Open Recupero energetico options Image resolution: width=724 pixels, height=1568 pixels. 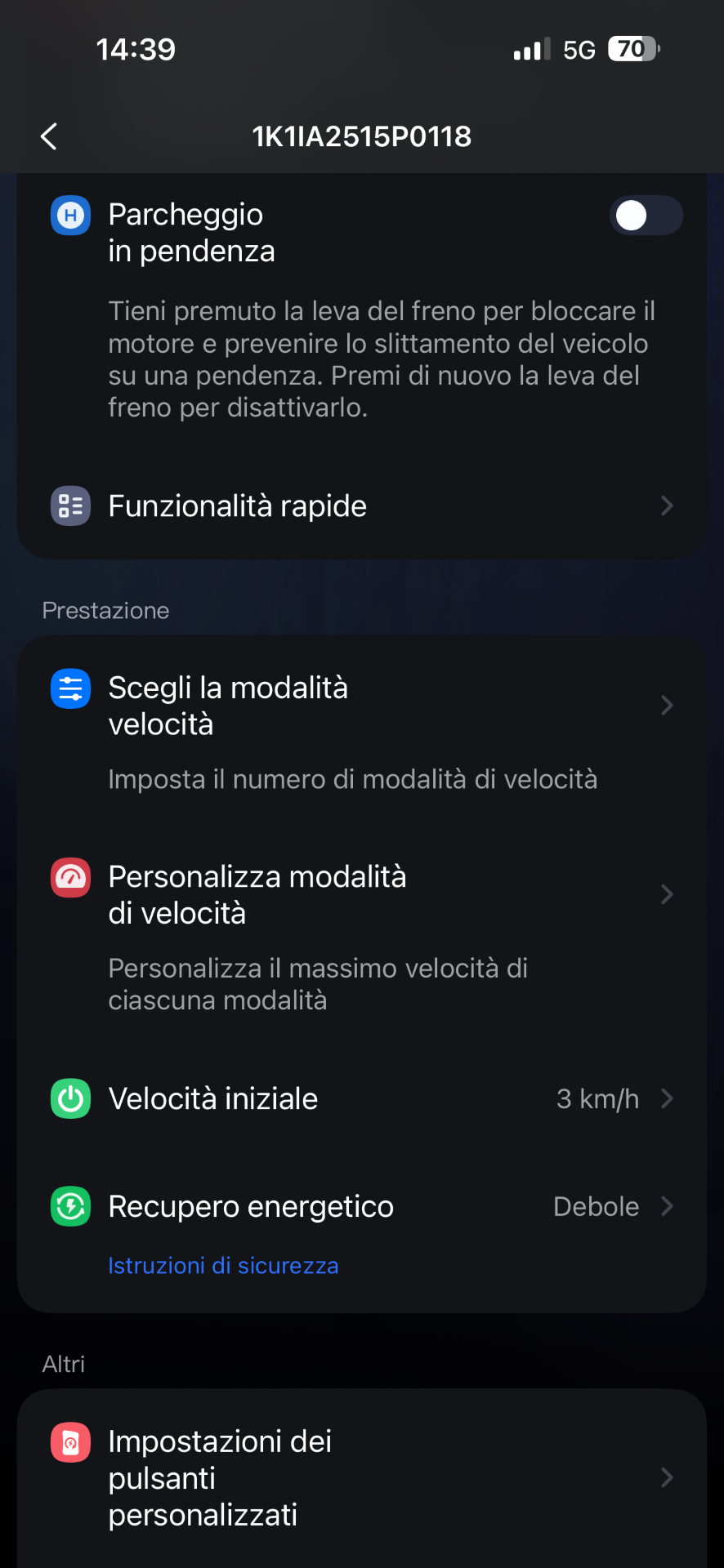coord(362,1207)
